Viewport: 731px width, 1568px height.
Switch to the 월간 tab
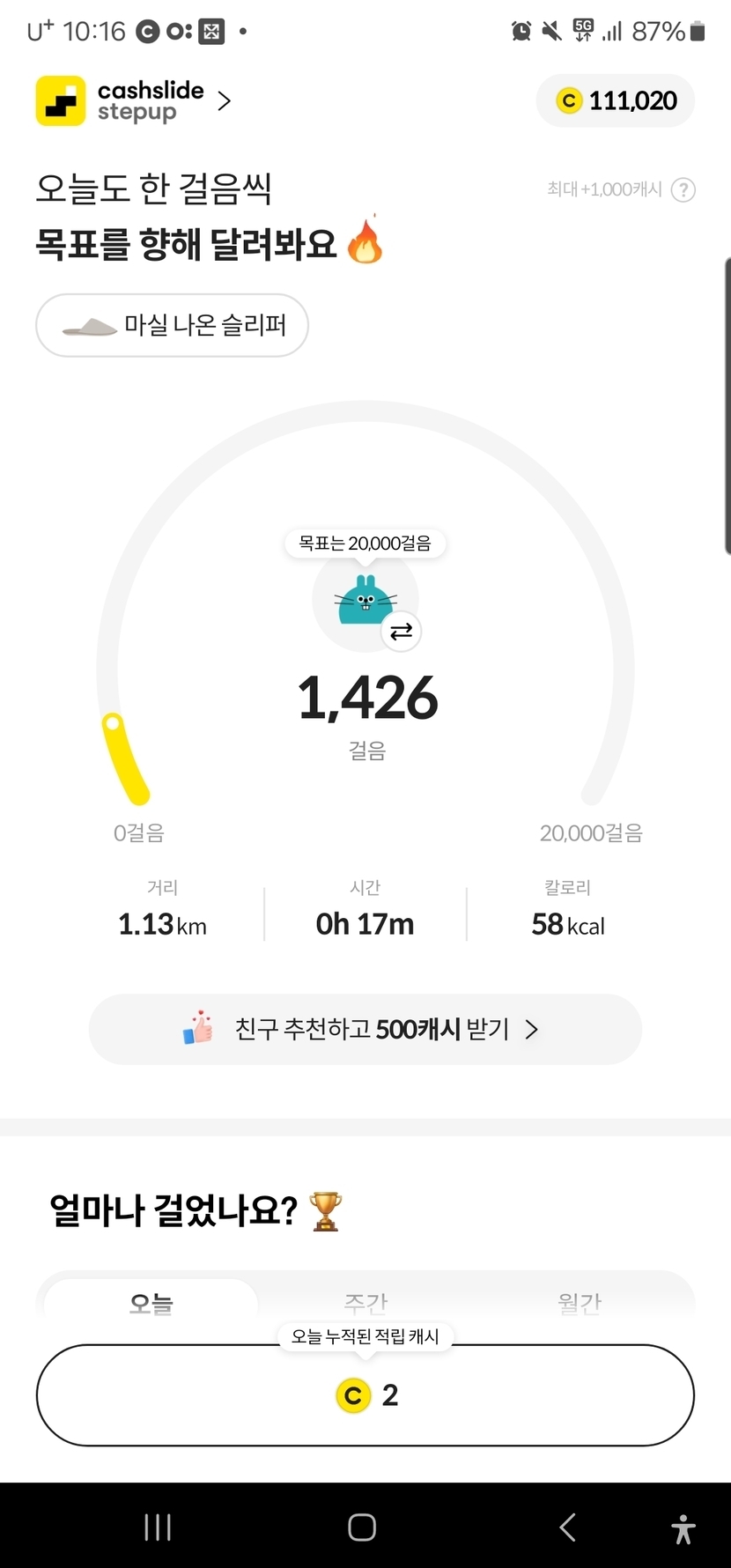click(580, 1301)
